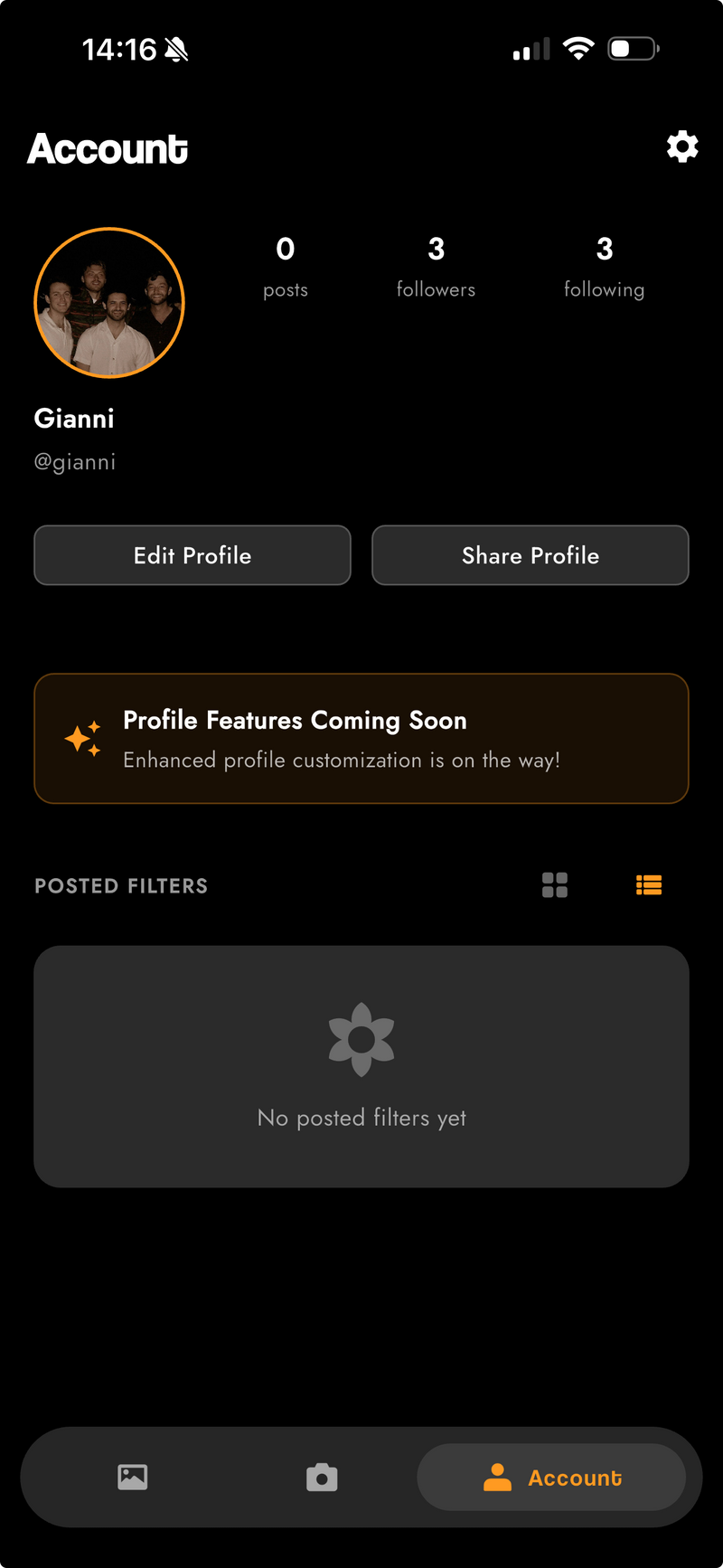
Task: Select the Account heading
Action: tap(107, 147)
